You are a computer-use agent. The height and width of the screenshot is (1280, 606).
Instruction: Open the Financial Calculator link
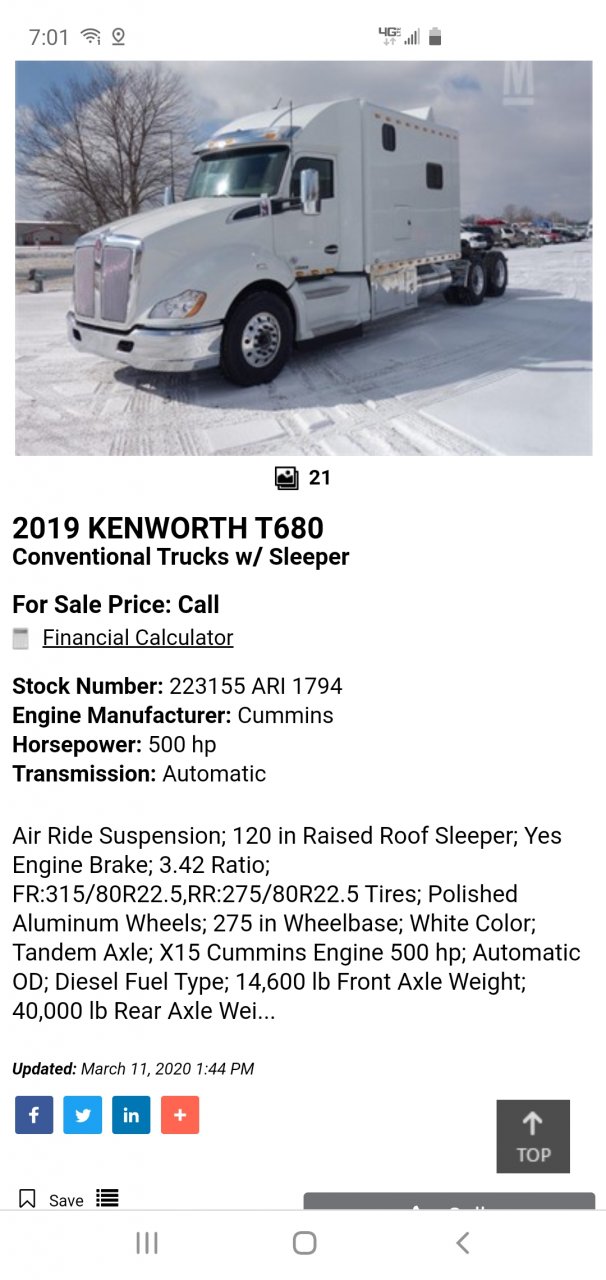(137, 638)
